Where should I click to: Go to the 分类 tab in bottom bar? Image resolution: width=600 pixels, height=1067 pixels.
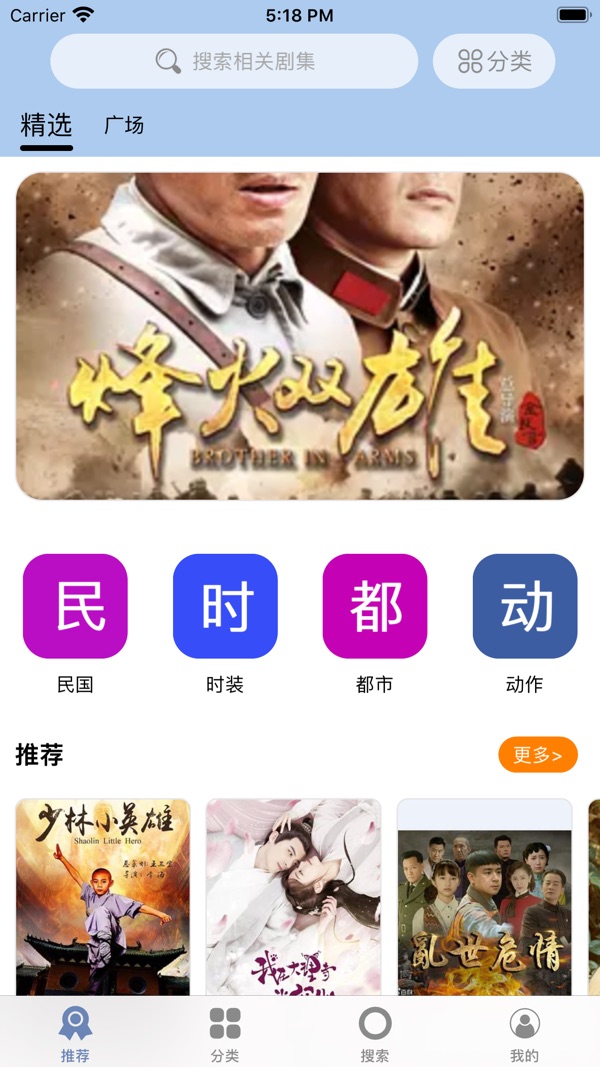[225, 1033]
